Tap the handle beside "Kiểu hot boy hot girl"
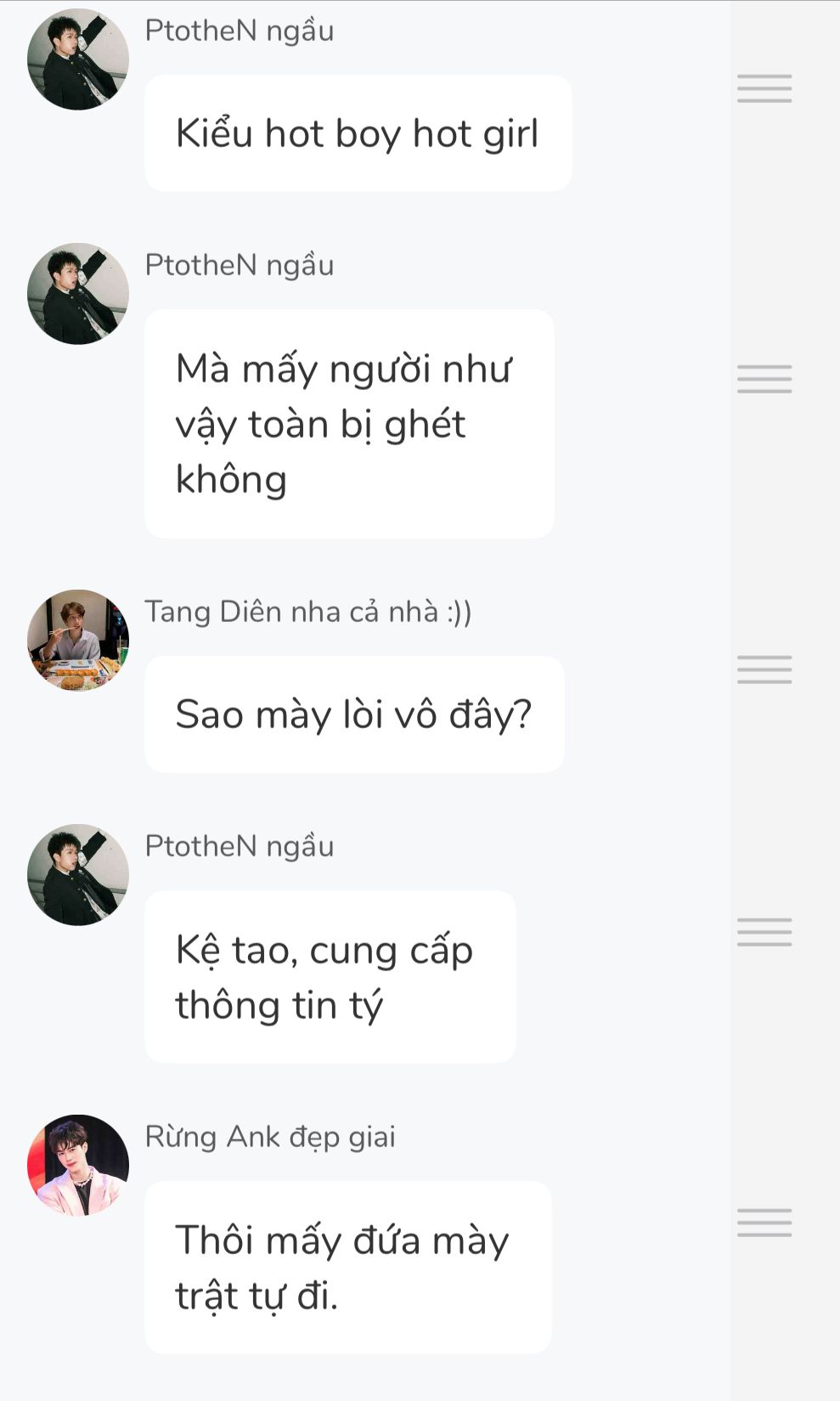The image size is (840, 1401). point(764,88)
